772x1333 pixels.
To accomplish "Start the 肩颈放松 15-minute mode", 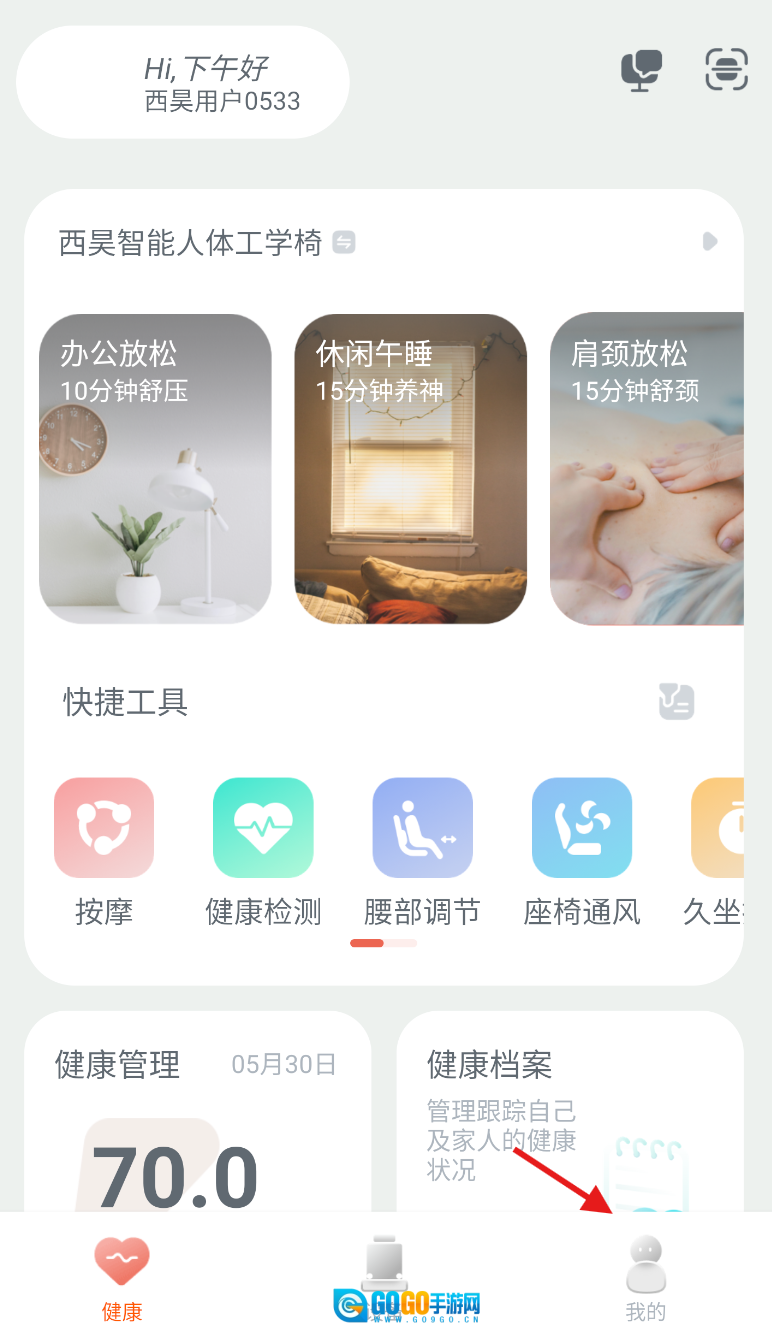I will tap(647, 469).
